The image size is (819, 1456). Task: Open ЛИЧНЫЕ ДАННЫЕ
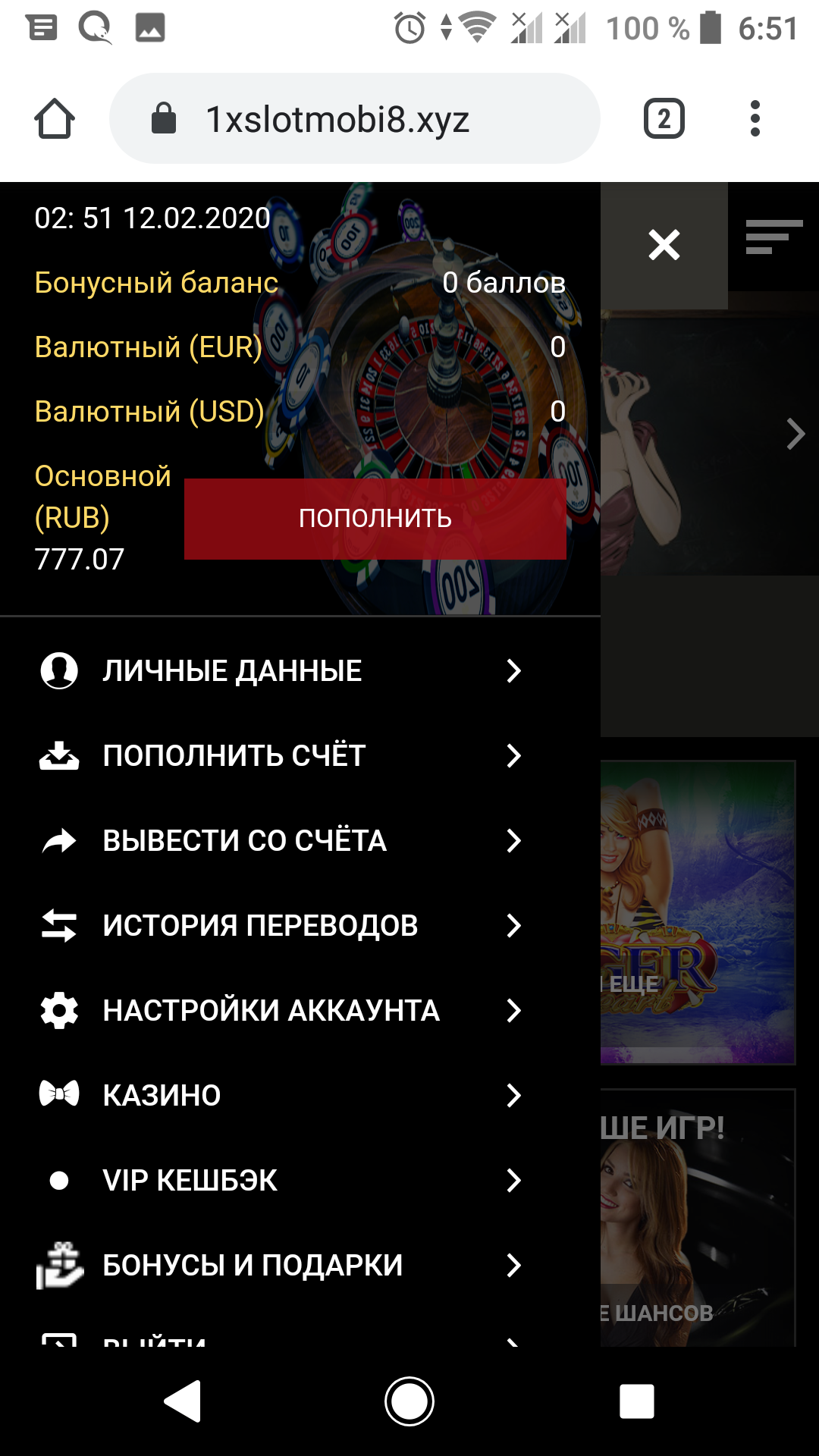point(281,671)
